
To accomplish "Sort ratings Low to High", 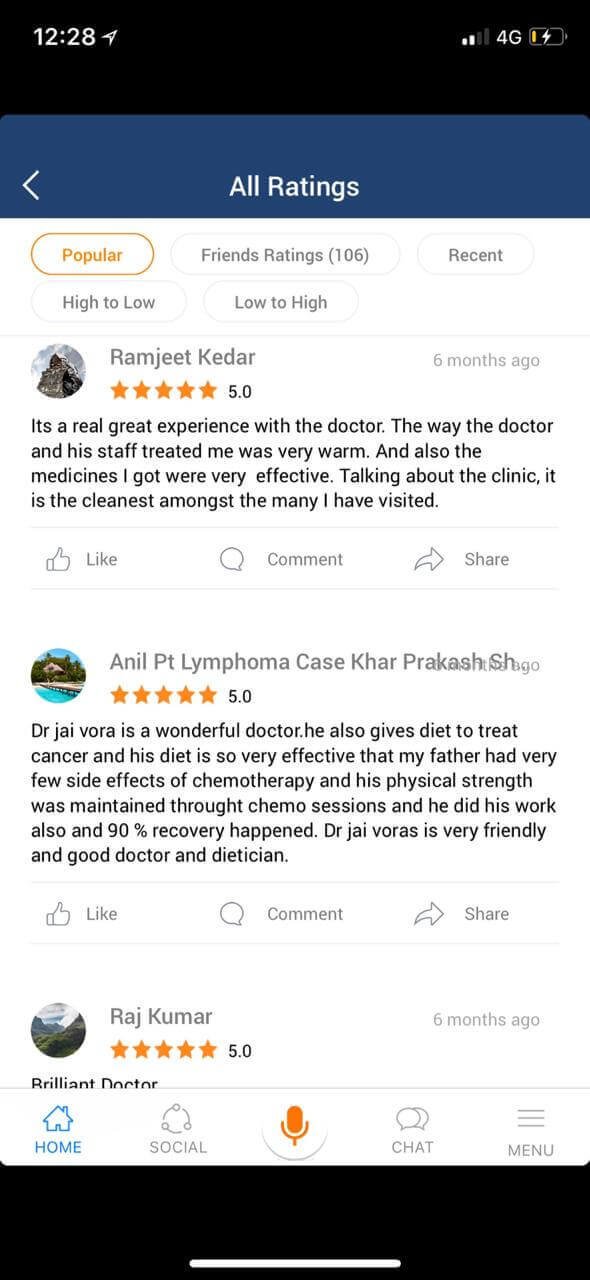I will [281, 302].
